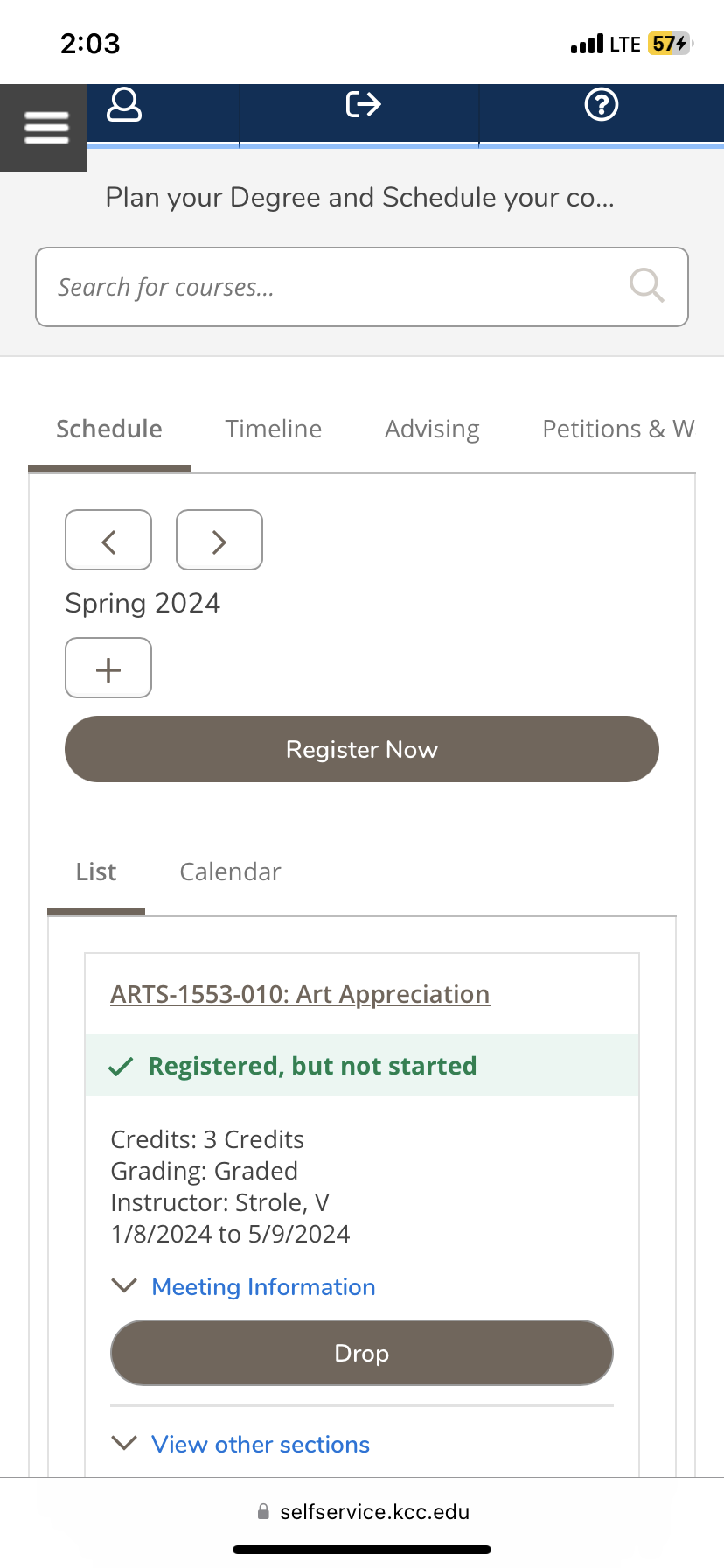Tap the plus button to add a term
Image resolution: width=724 pixels, height=1568 pixels.
108,668
